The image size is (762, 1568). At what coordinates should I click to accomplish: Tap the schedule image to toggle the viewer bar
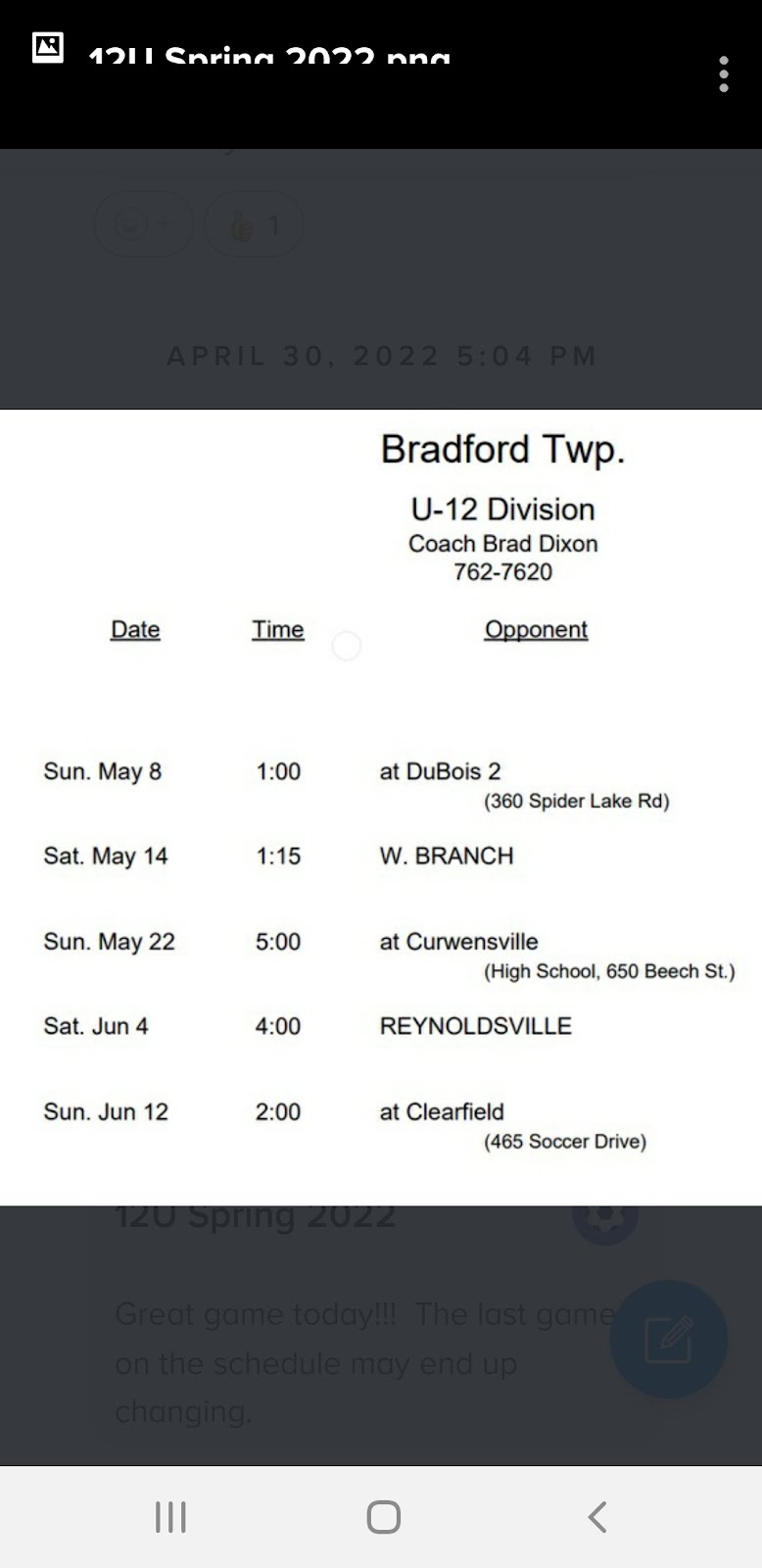[x=381, y=808]
